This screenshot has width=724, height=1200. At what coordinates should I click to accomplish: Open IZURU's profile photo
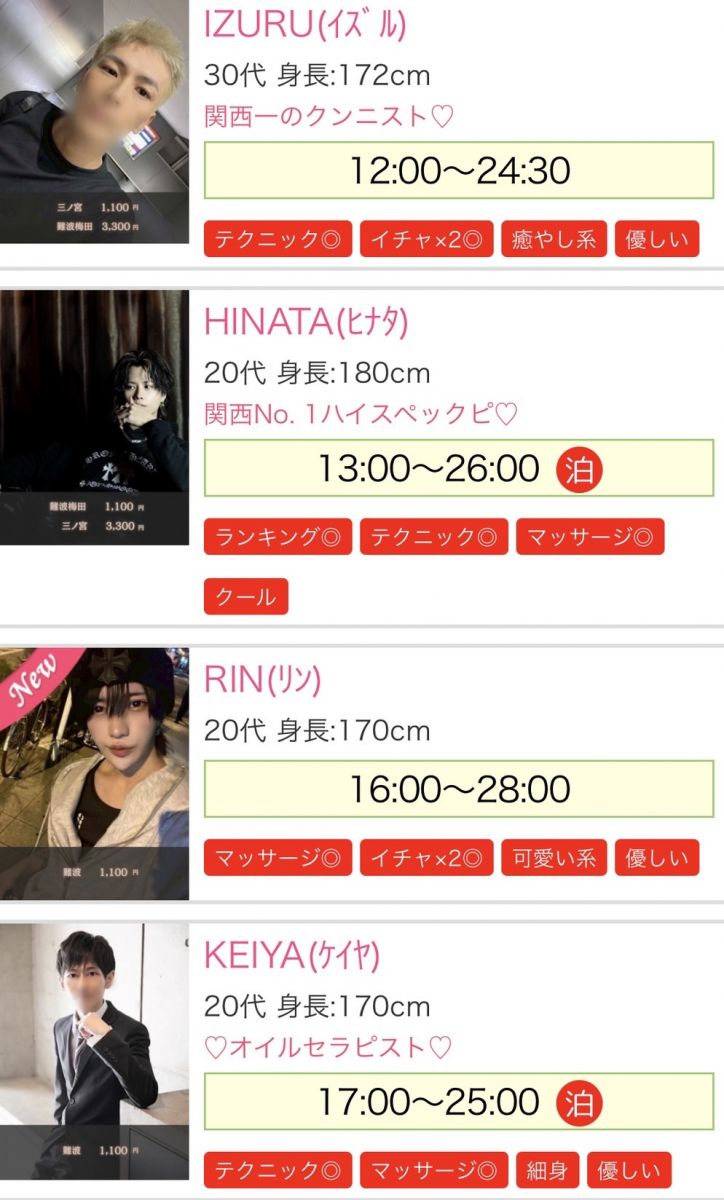94,120
